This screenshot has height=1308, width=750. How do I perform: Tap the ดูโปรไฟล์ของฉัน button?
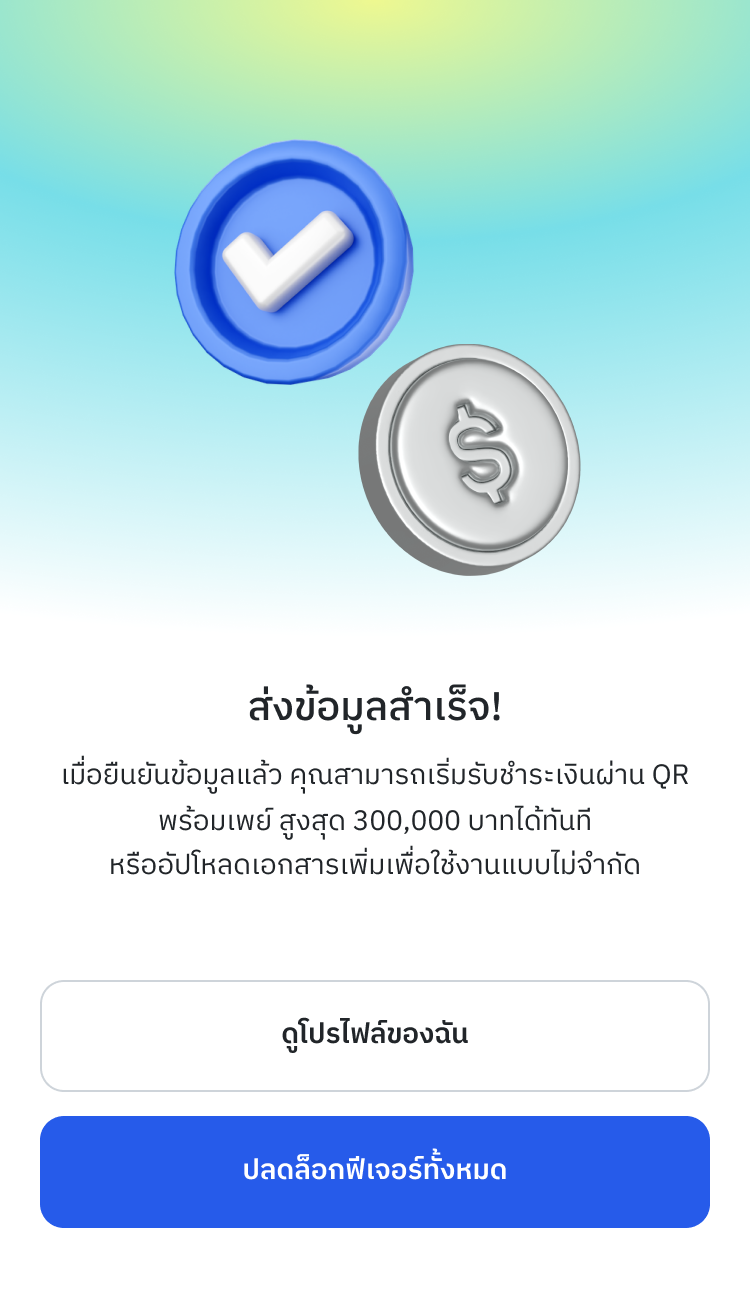pyautogui.click(x=375, y=1035)
